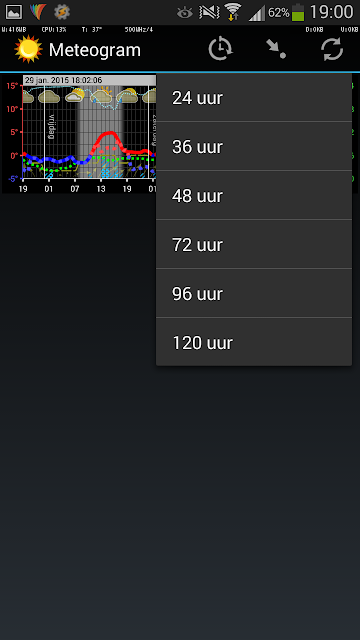Choose 36 uur from the dropdown

(x=254, y=146)
